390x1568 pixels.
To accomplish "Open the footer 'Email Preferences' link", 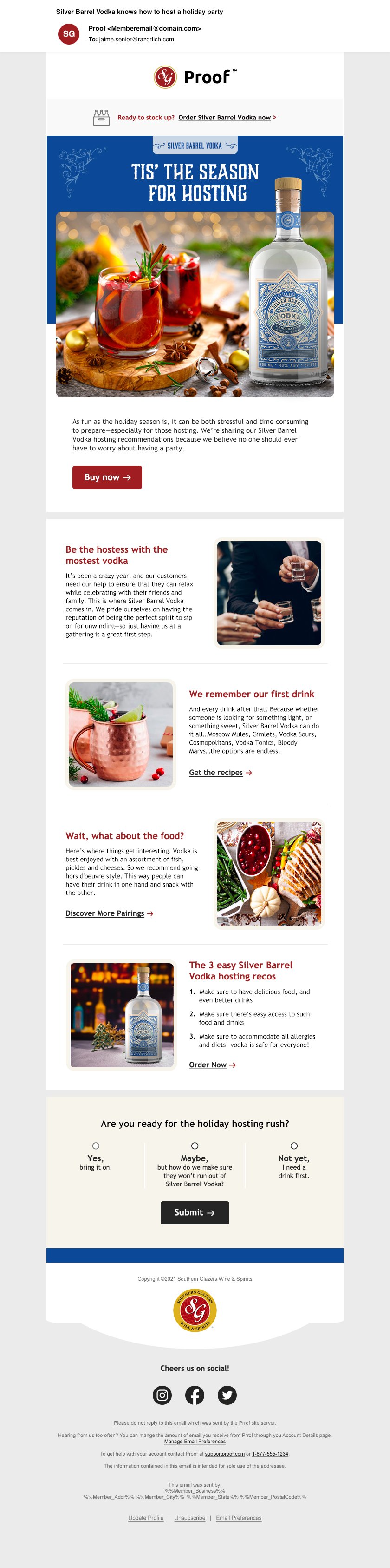I will tap(239, 1518).
